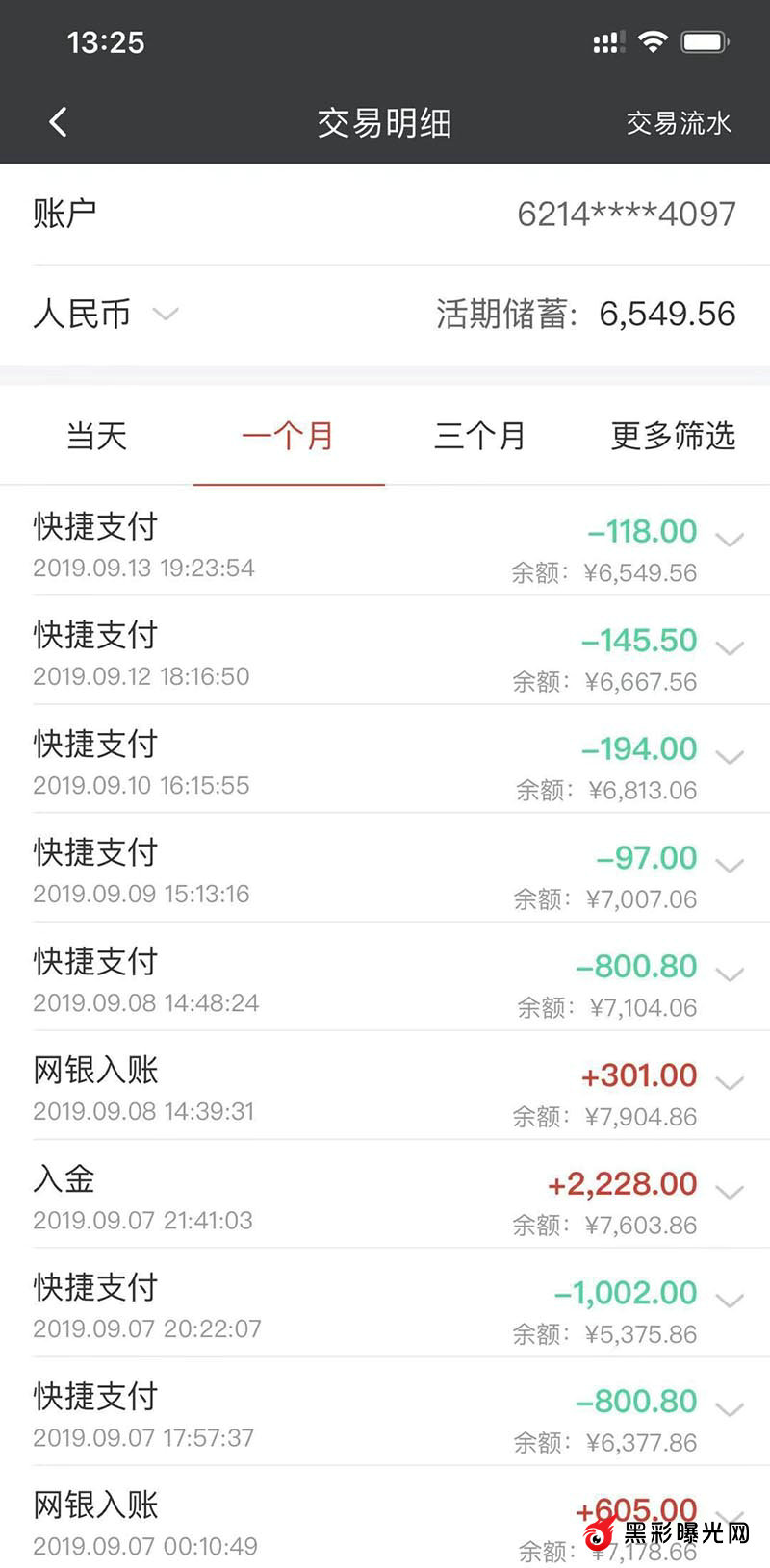Switch to the 三个月 tab
The height and width of the screenshot is (1568, 770).
[x=480, y=436]
